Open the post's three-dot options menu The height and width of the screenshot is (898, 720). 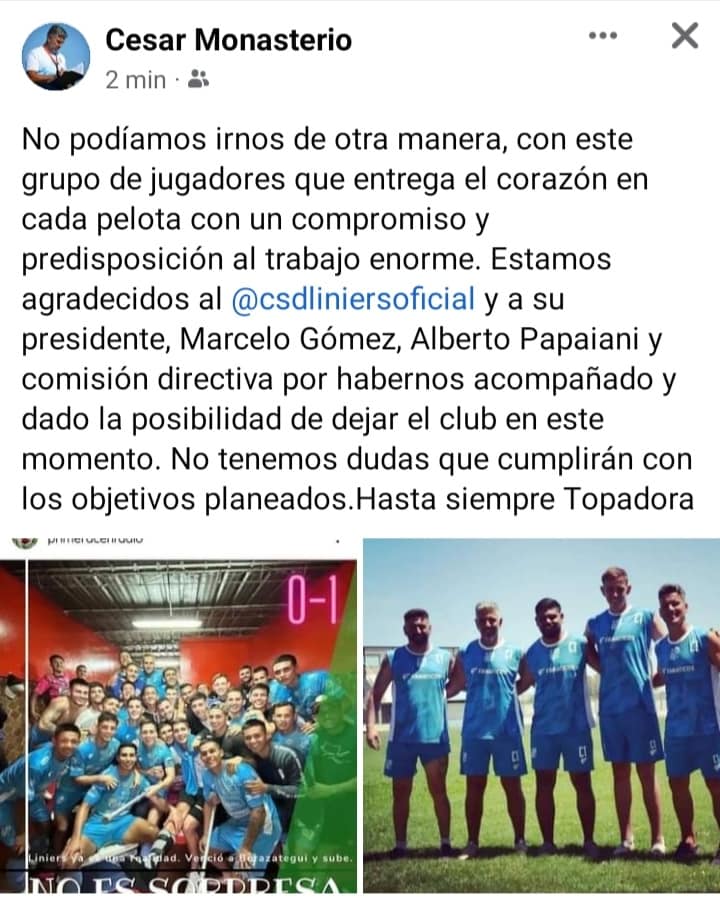pos(603,37)
